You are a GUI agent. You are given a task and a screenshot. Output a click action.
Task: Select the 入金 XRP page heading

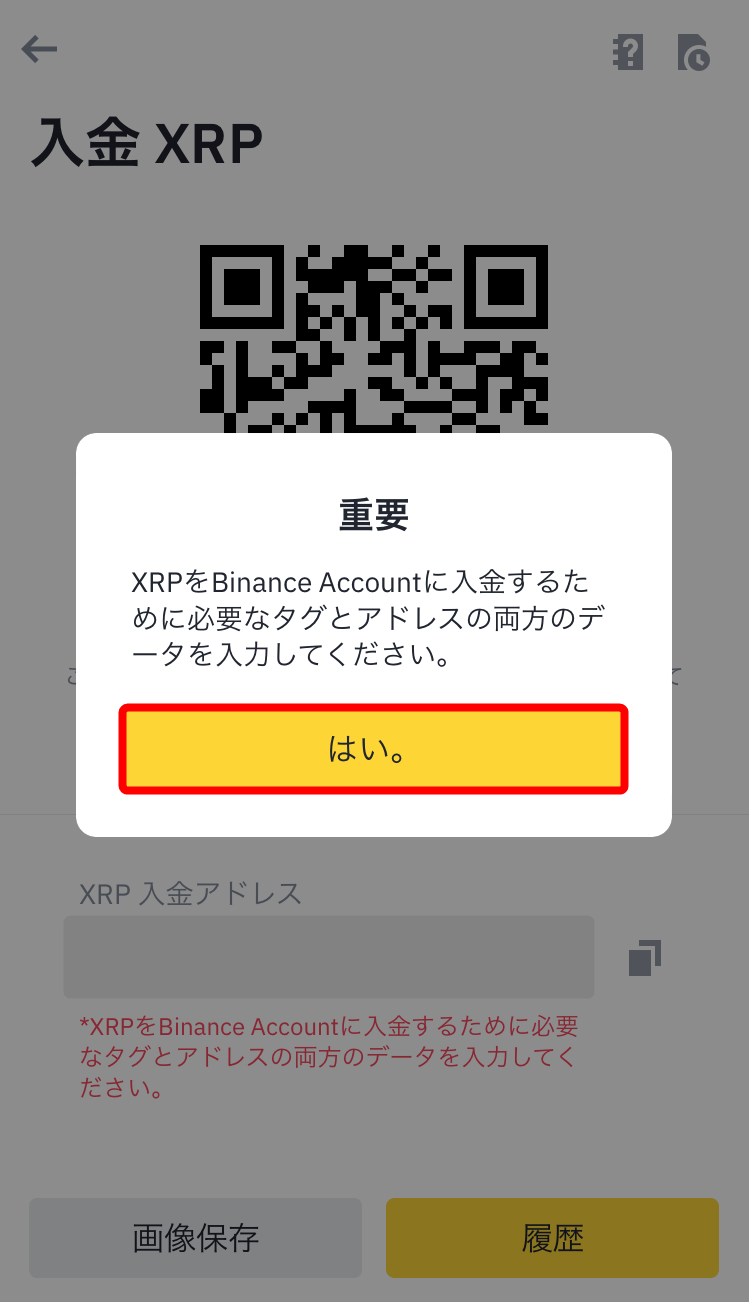tap(148, 141)
